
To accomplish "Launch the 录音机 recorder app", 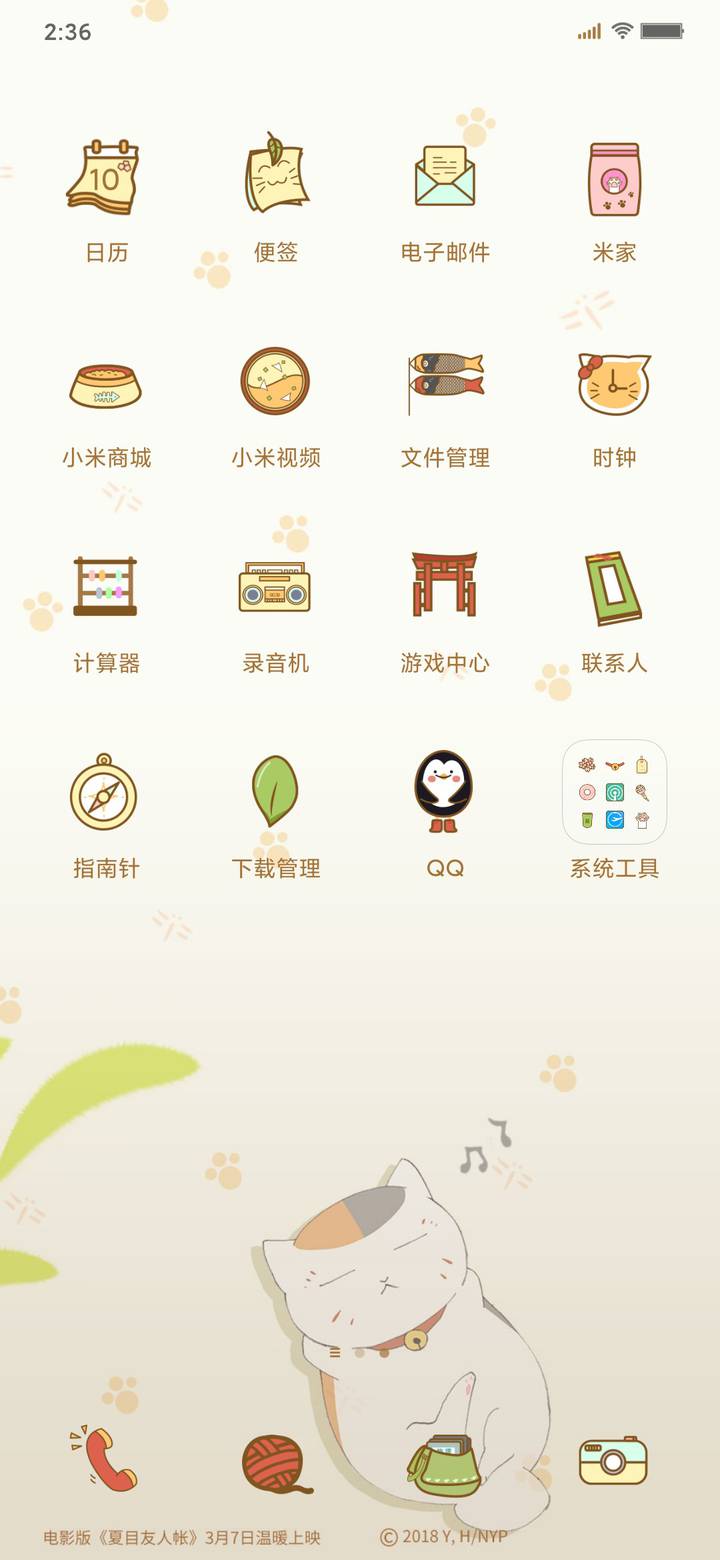I will (x=275, y=590).
